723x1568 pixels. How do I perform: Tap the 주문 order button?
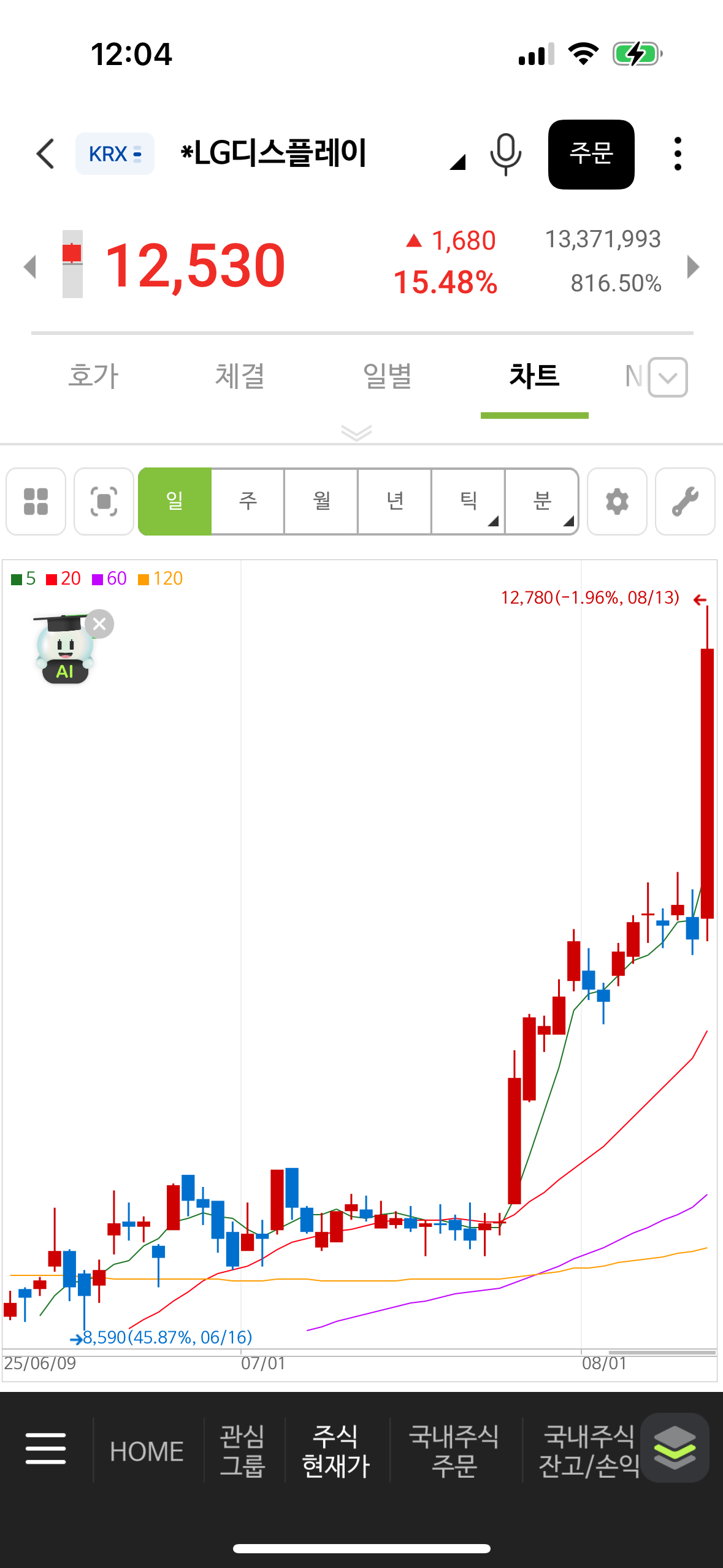591,154
